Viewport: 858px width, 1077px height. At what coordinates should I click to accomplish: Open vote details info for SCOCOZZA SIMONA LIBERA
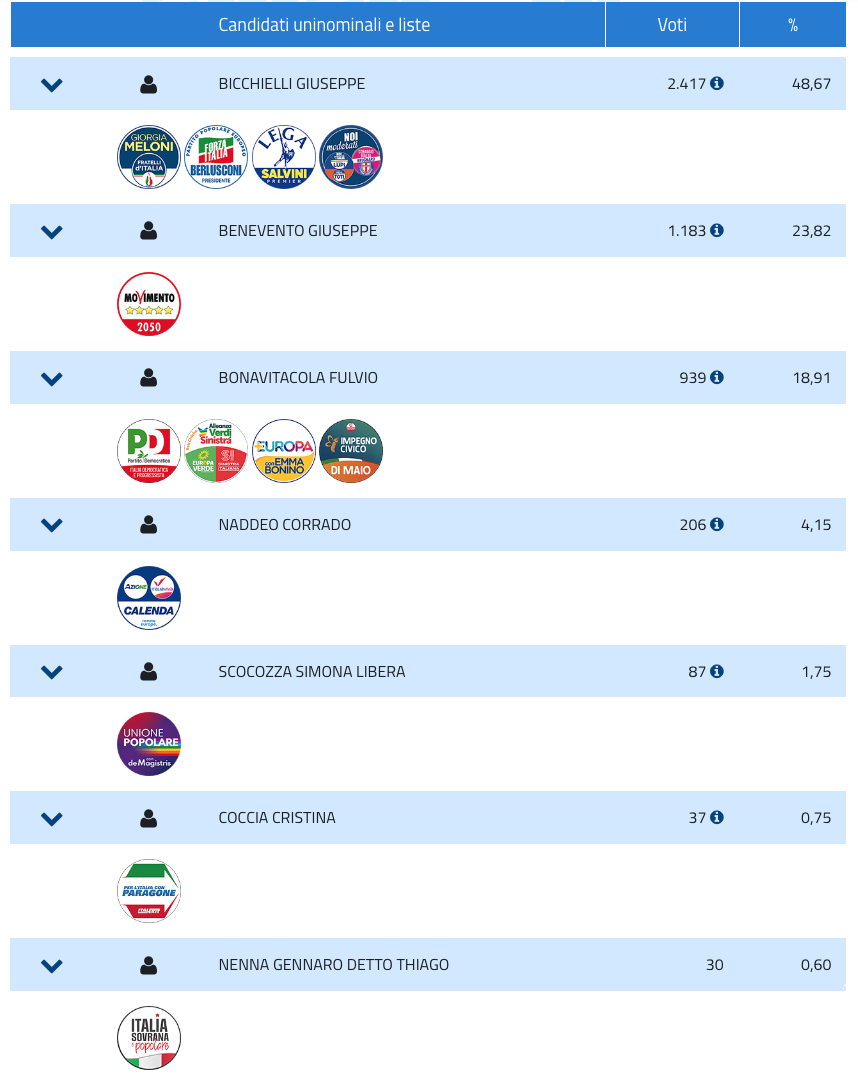pyautogui.click(x=715, y=671)
